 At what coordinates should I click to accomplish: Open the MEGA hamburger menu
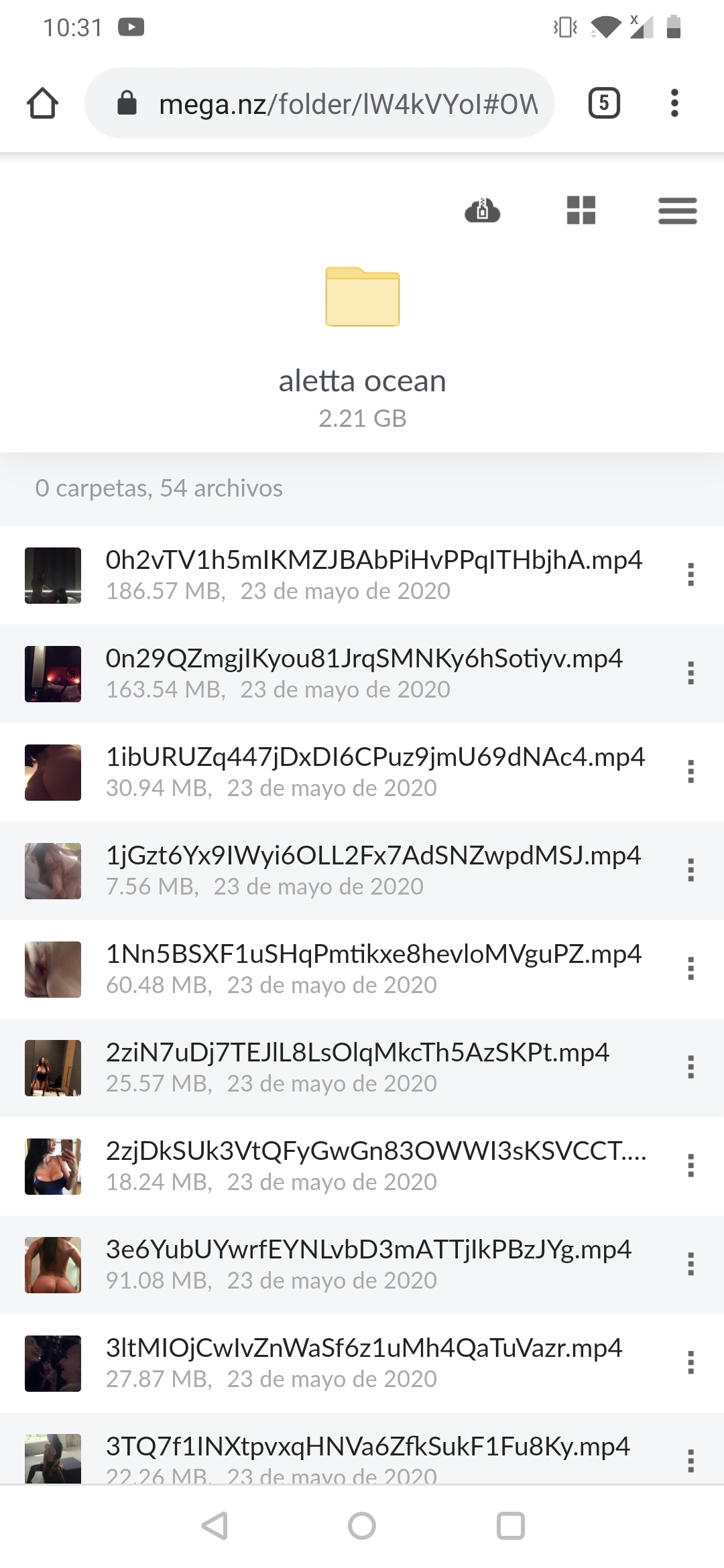click(677, 210)
